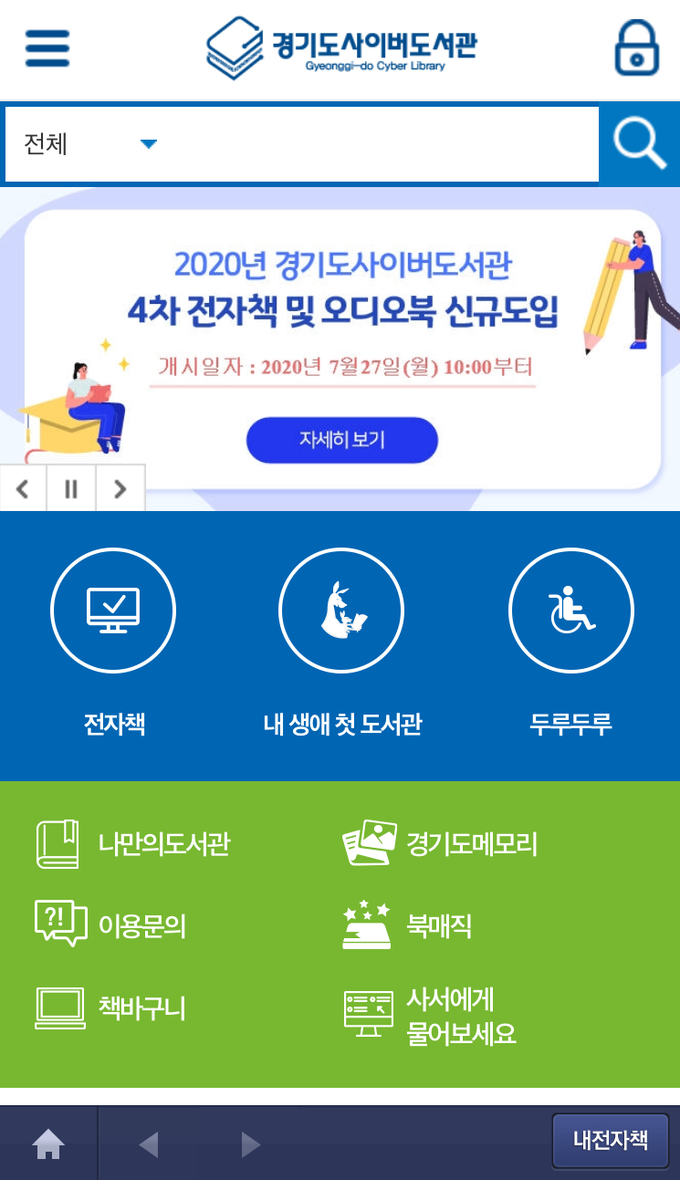Open 경기도메모리

tap(440, 844)
